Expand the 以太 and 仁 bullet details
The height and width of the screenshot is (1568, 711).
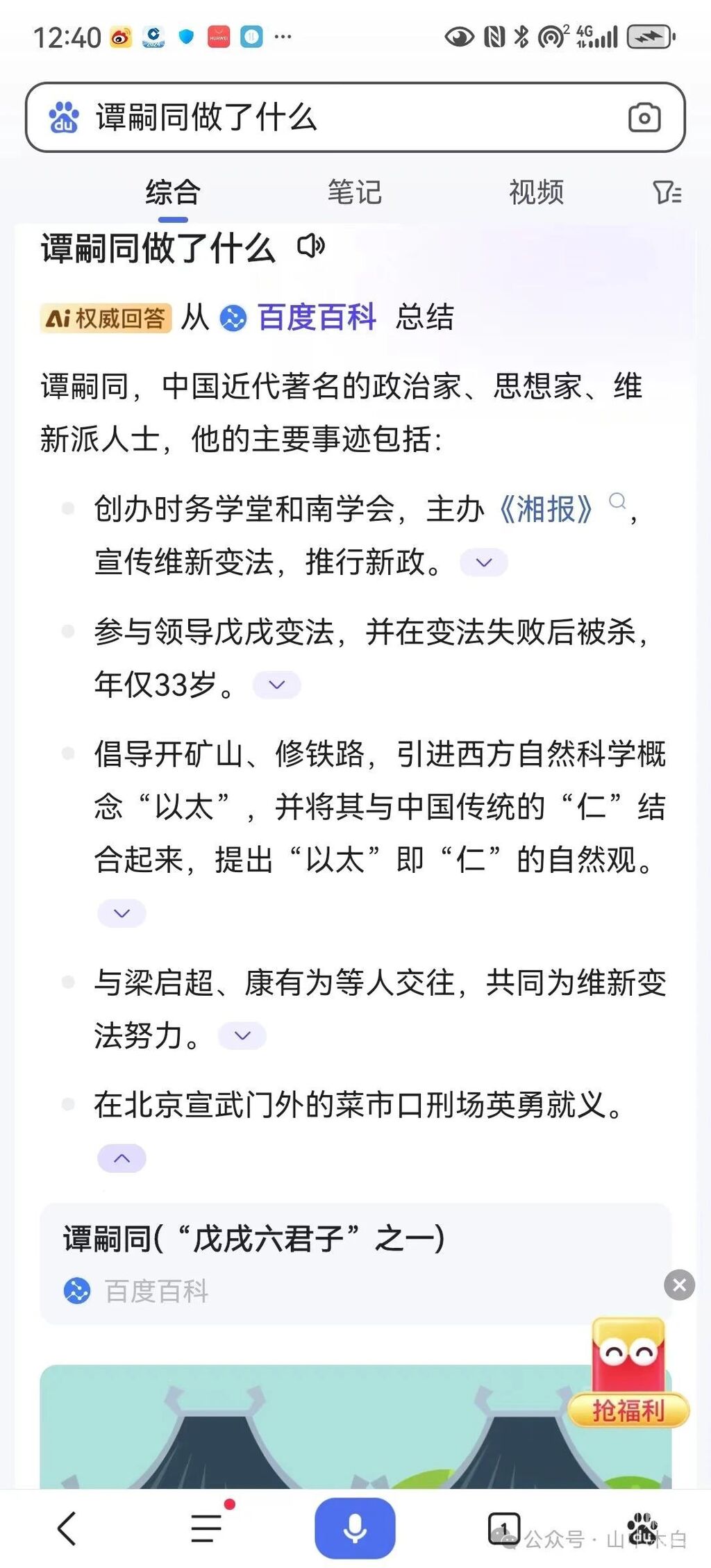(122, 913)
